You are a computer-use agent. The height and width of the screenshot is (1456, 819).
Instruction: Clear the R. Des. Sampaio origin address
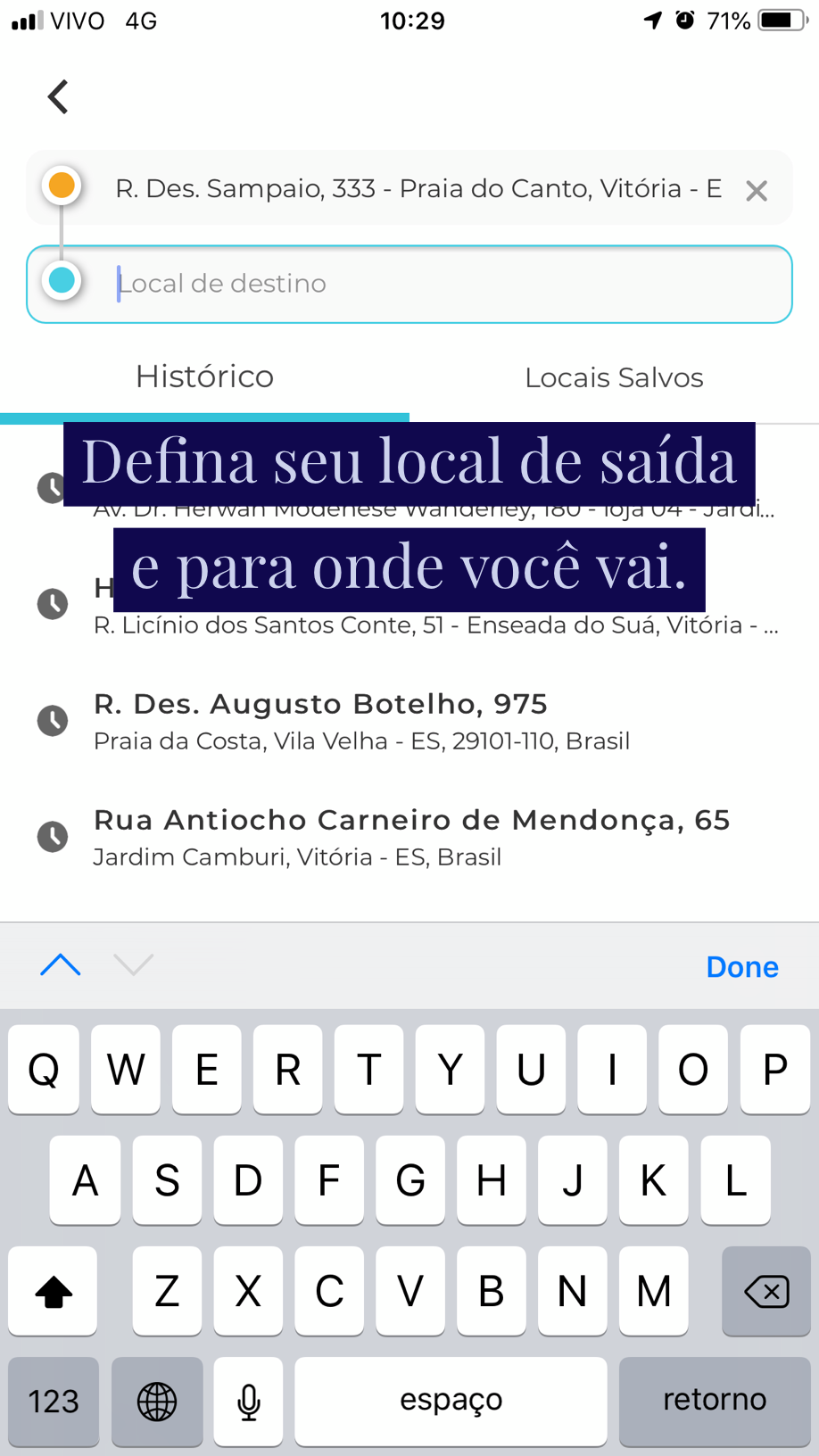point(757,190)
